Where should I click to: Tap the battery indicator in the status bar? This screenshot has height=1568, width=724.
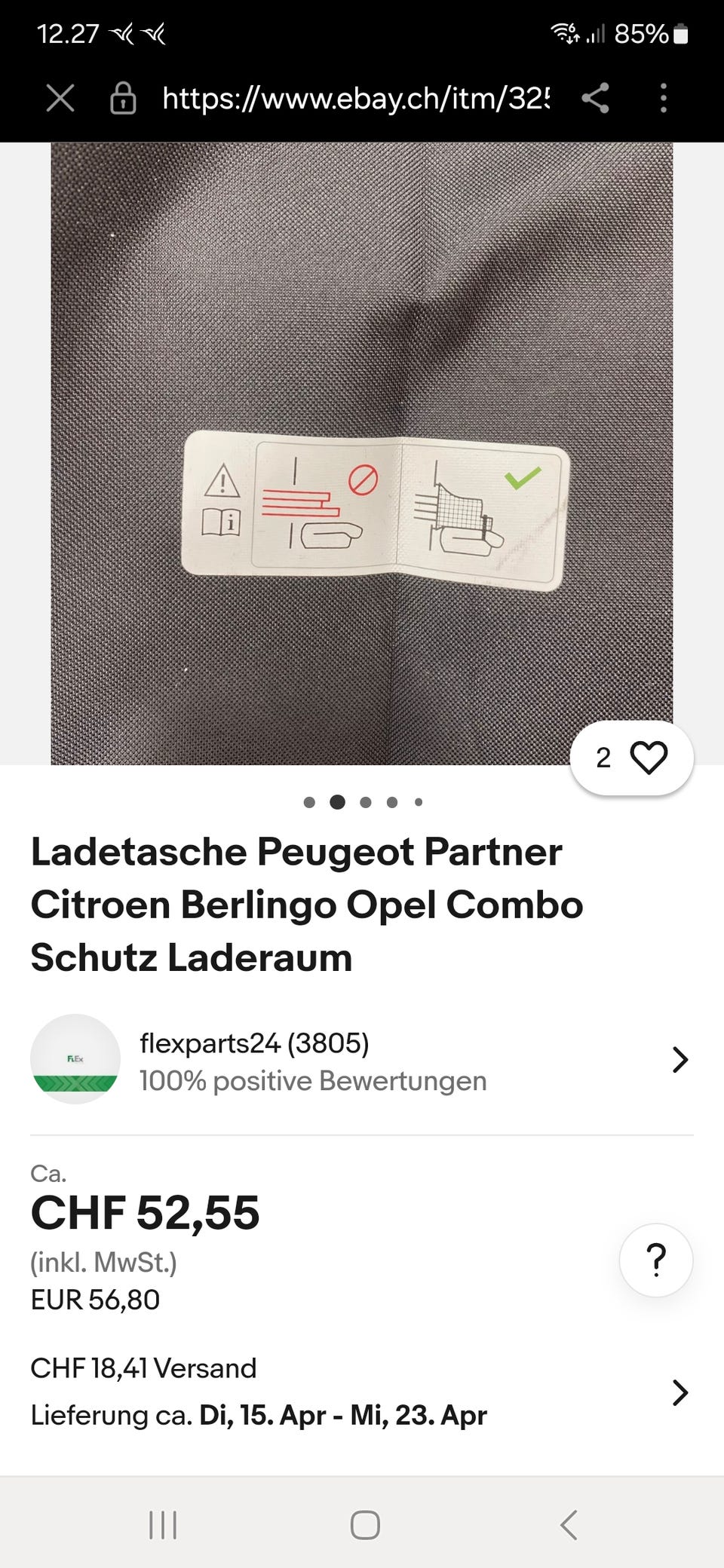[677, 33]
